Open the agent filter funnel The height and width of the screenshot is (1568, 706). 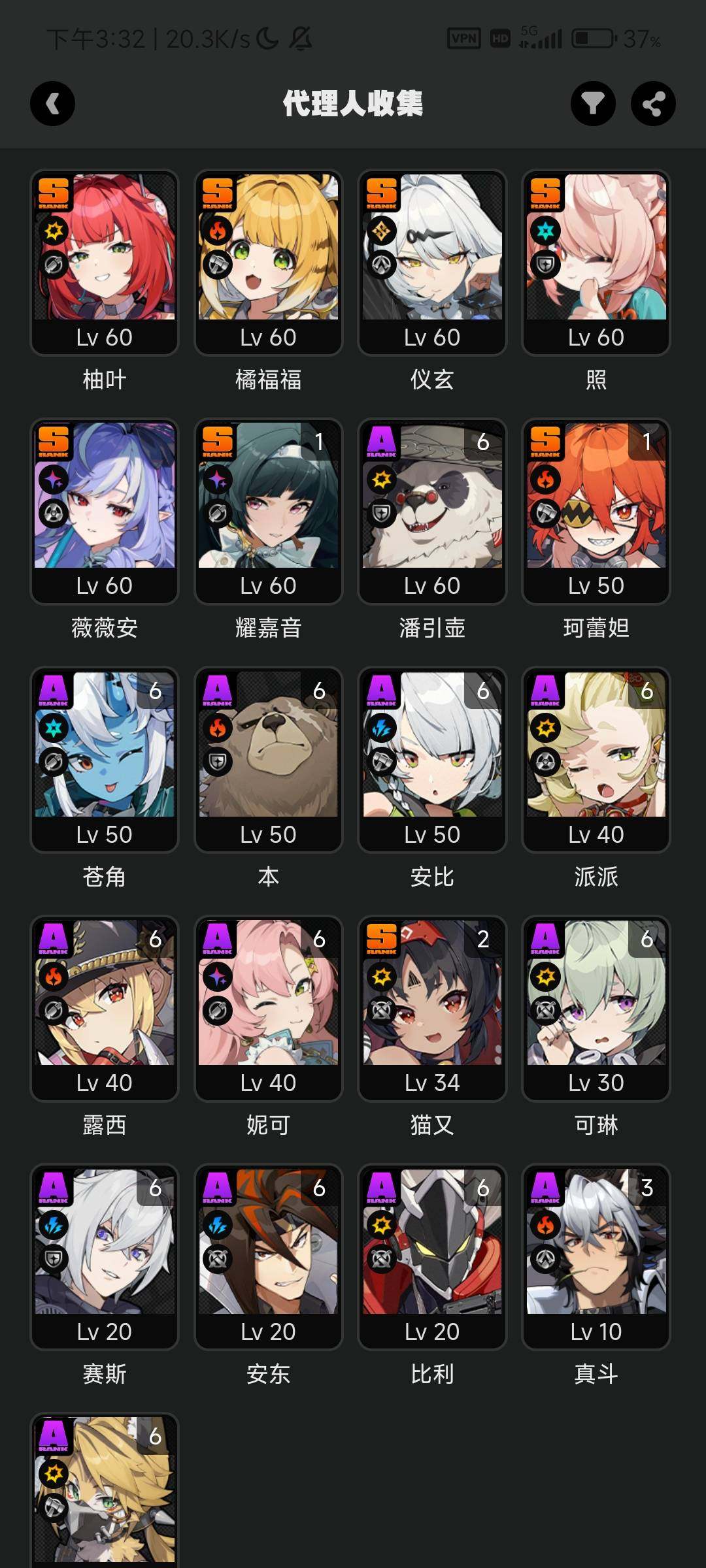[593, 103]
